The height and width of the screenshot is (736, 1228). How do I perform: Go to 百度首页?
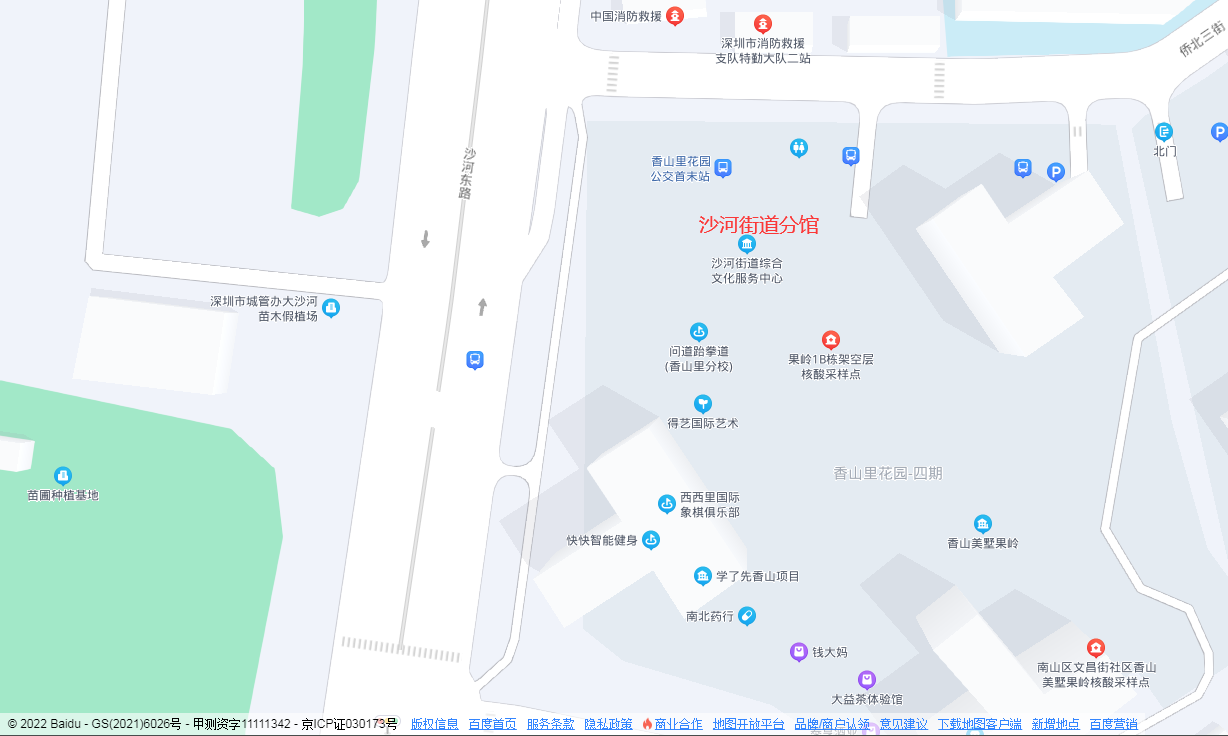point(492,724)
